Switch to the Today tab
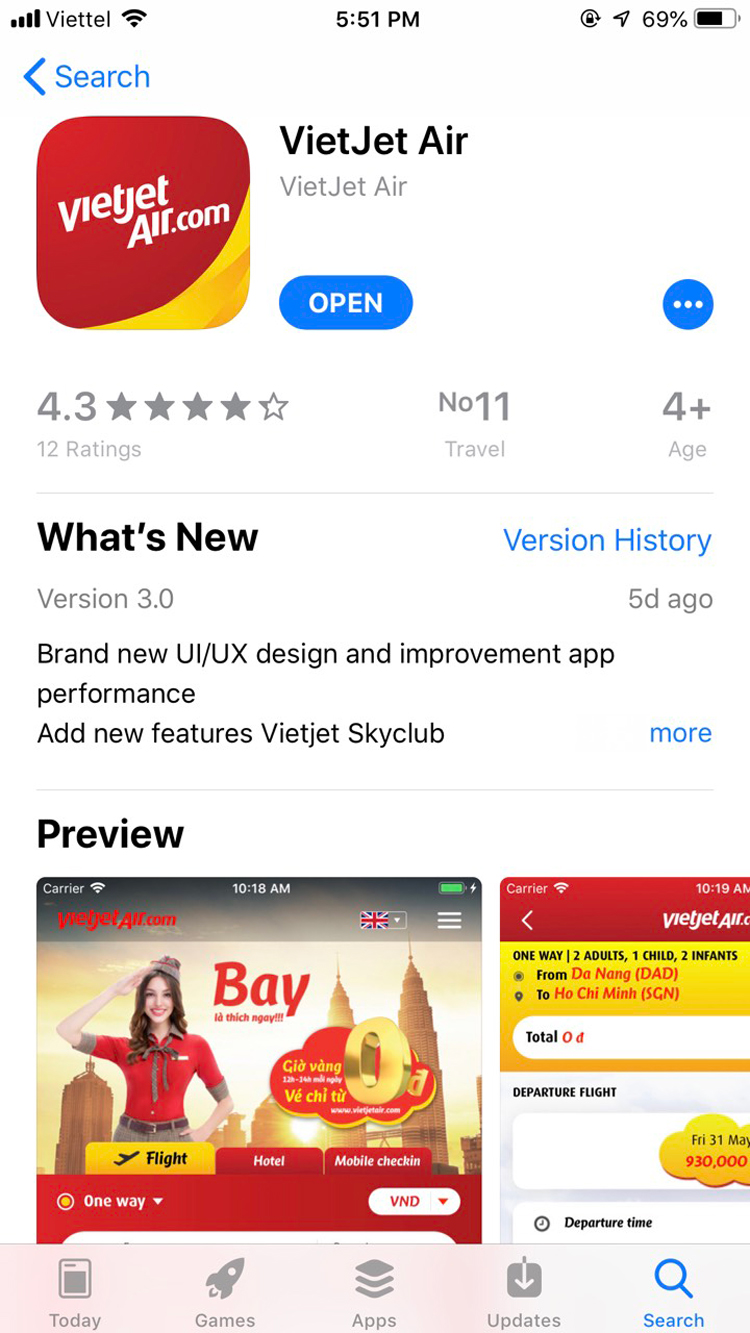Screen dimensions: 750x1333 click(x=75, y=1292)
